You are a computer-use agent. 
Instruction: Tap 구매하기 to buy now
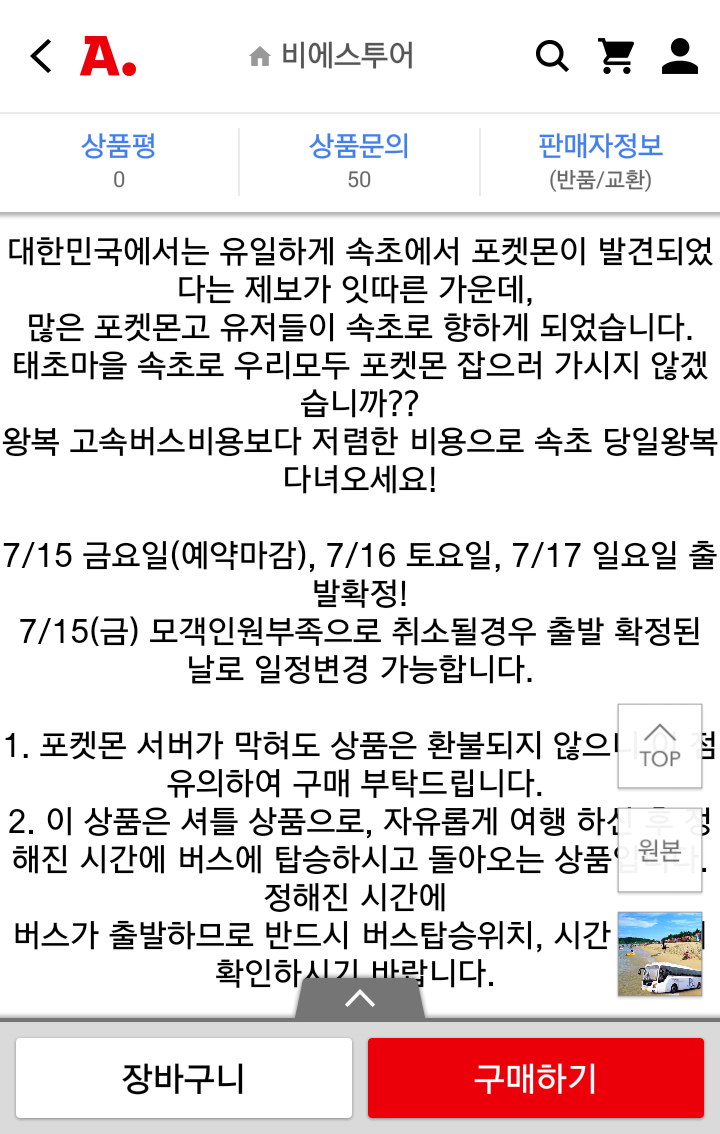coord(536,1078)
